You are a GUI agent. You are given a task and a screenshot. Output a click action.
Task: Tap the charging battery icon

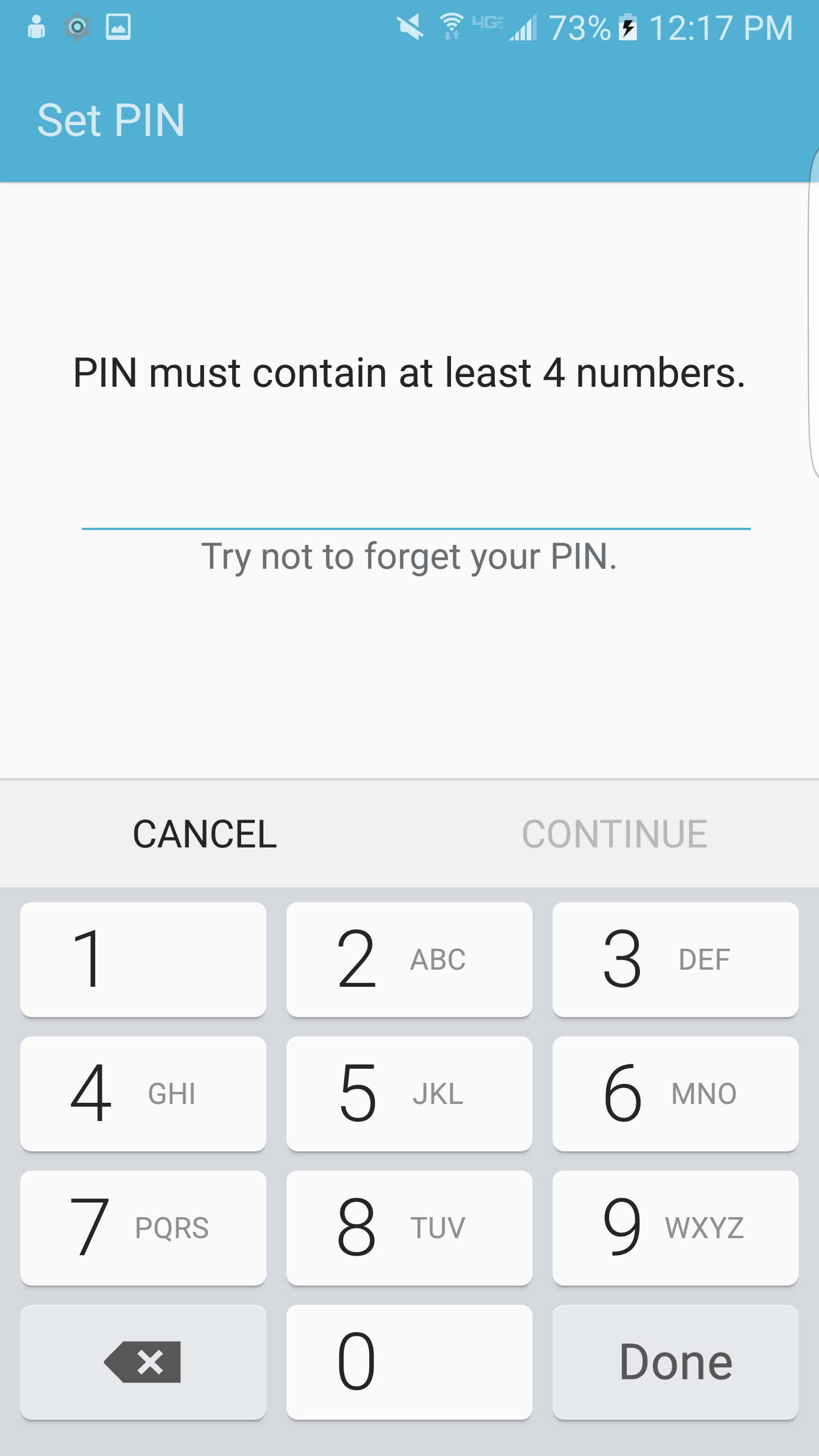tap(627, 27)
